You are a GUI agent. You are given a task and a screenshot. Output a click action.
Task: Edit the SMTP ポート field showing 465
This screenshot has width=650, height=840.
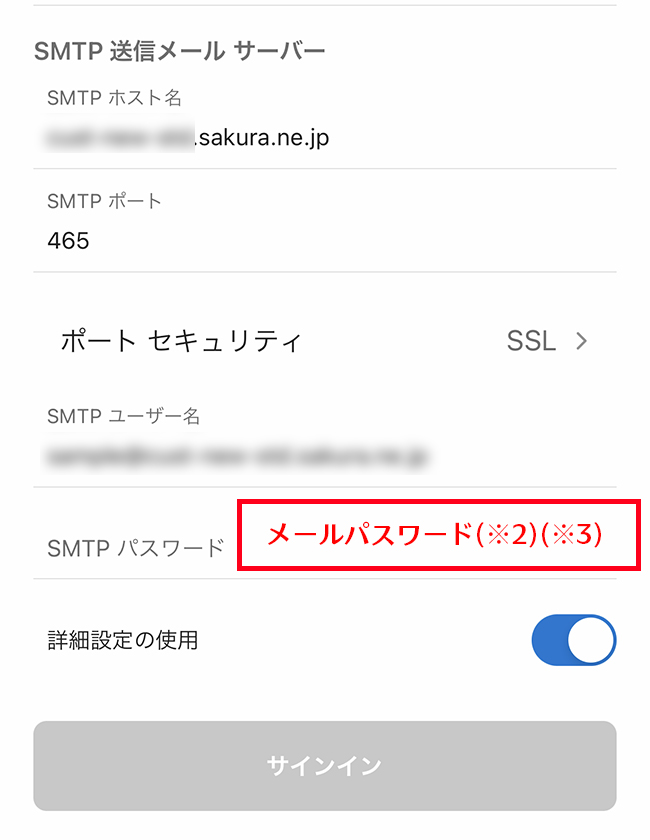(x=300, y=241)
